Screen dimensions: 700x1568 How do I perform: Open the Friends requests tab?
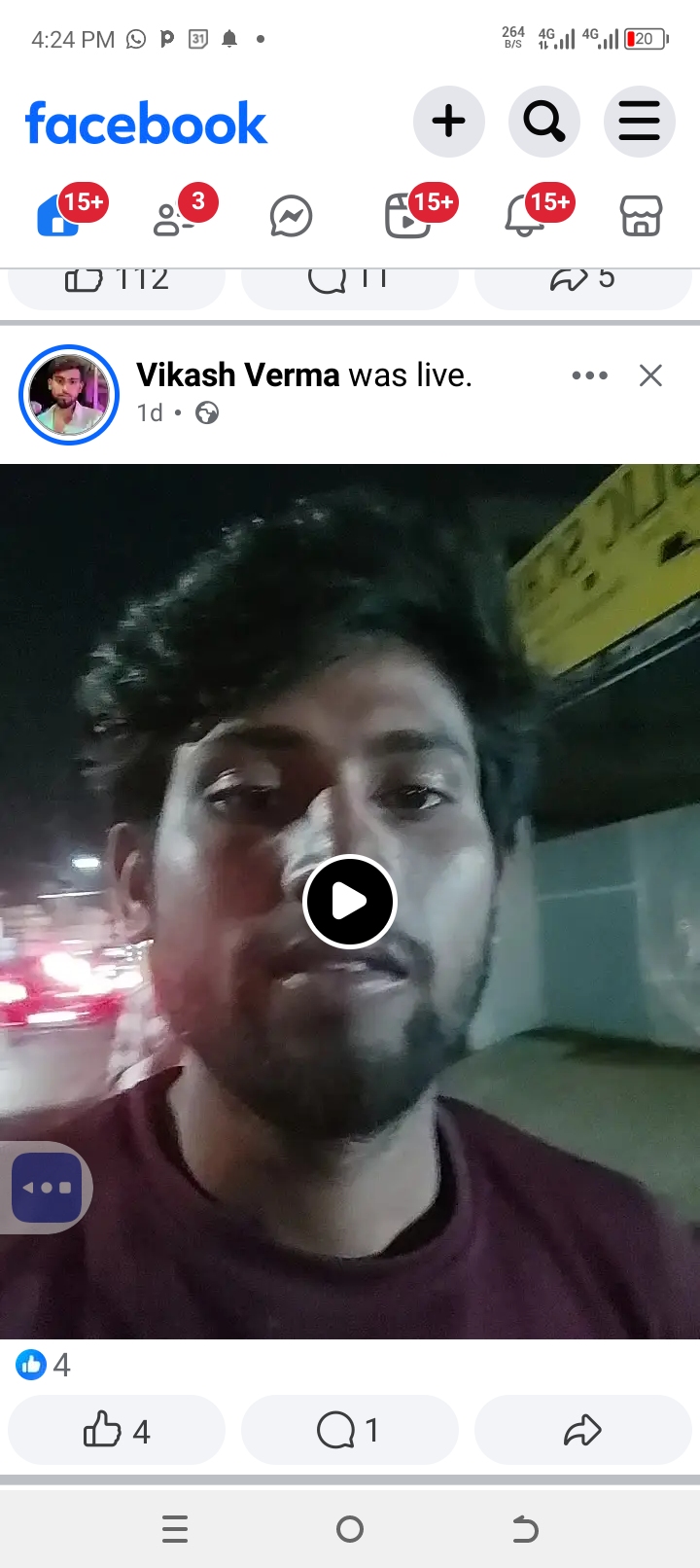(x=175, y=216)
